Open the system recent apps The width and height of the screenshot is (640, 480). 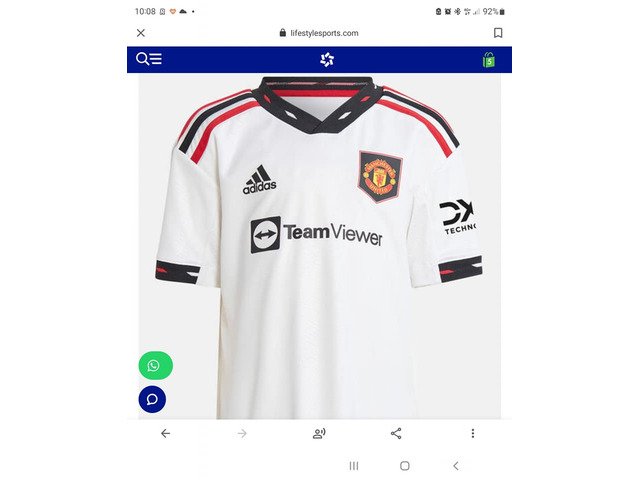(x=353, y=466)
